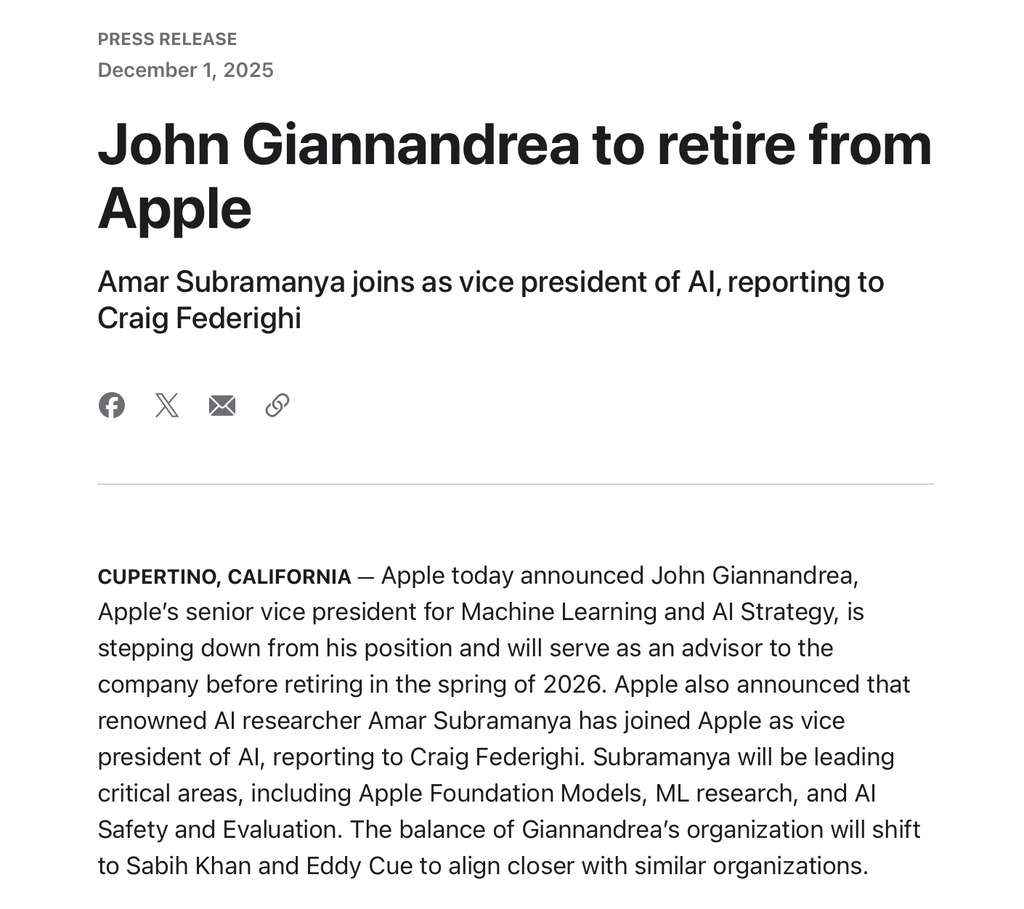
Task: Share the press release on Facebook
Action: tap(112, 405)
